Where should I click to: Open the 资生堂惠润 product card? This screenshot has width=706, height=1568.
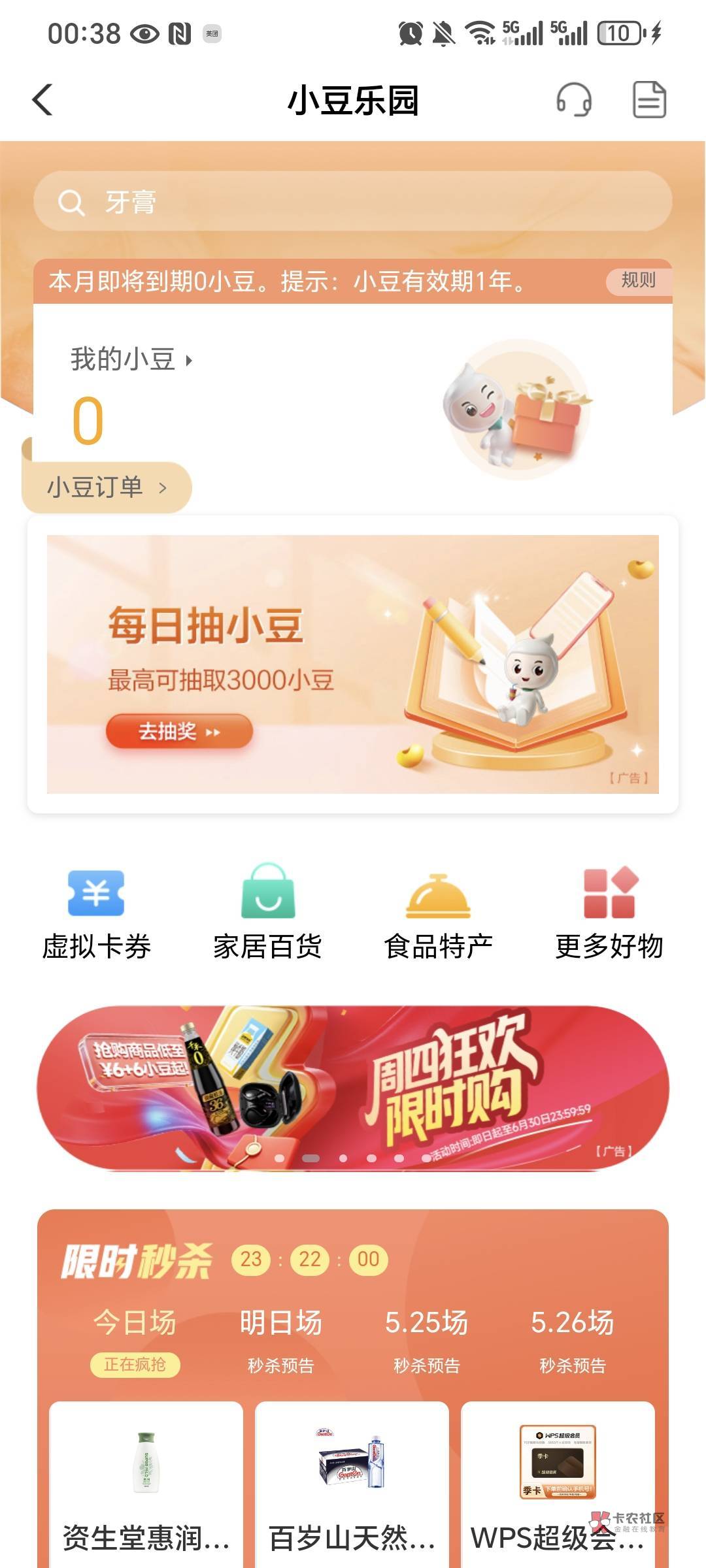(146, 1484)
